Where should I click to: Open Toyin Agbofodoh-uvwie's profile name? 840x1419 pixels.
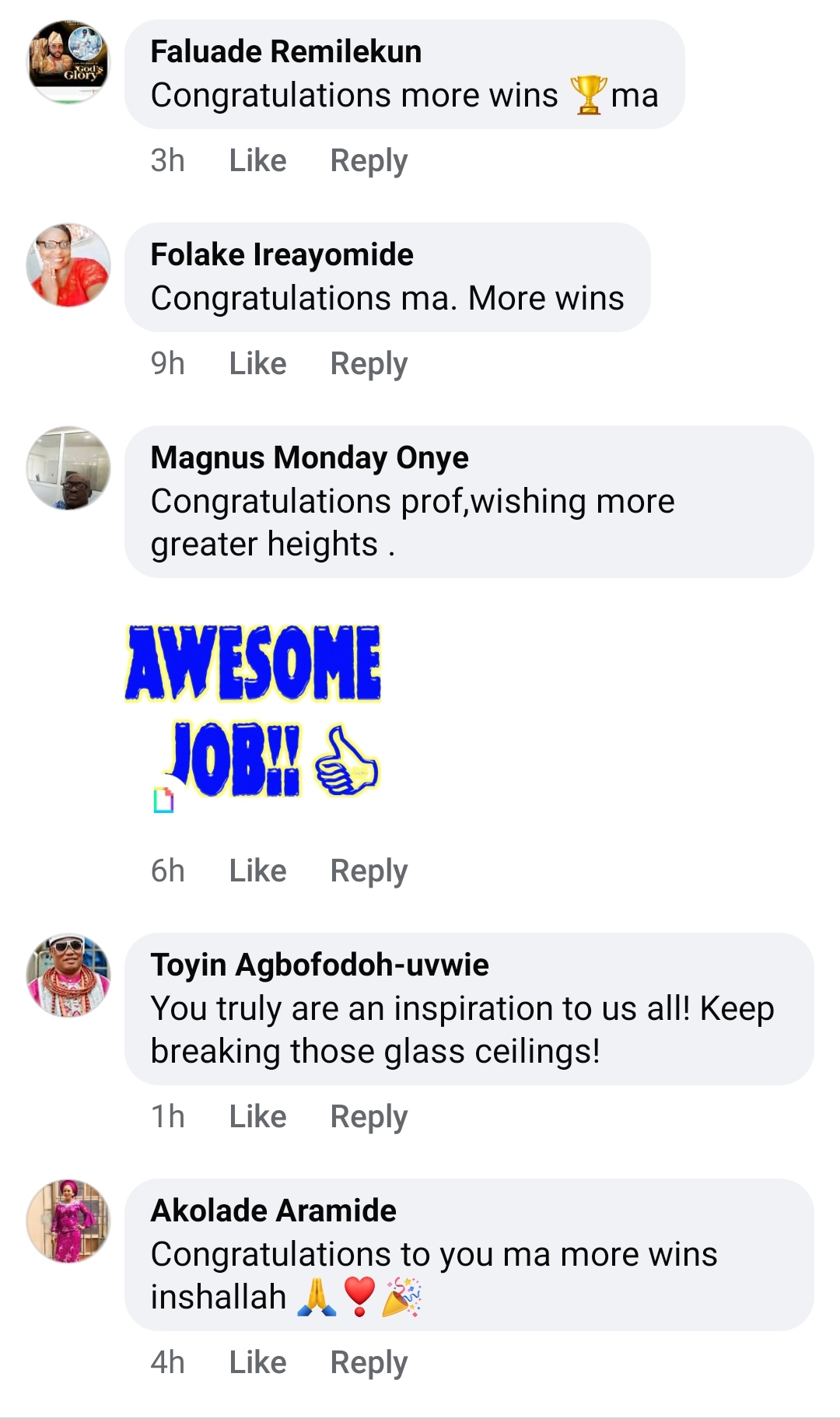click(320, 965)
